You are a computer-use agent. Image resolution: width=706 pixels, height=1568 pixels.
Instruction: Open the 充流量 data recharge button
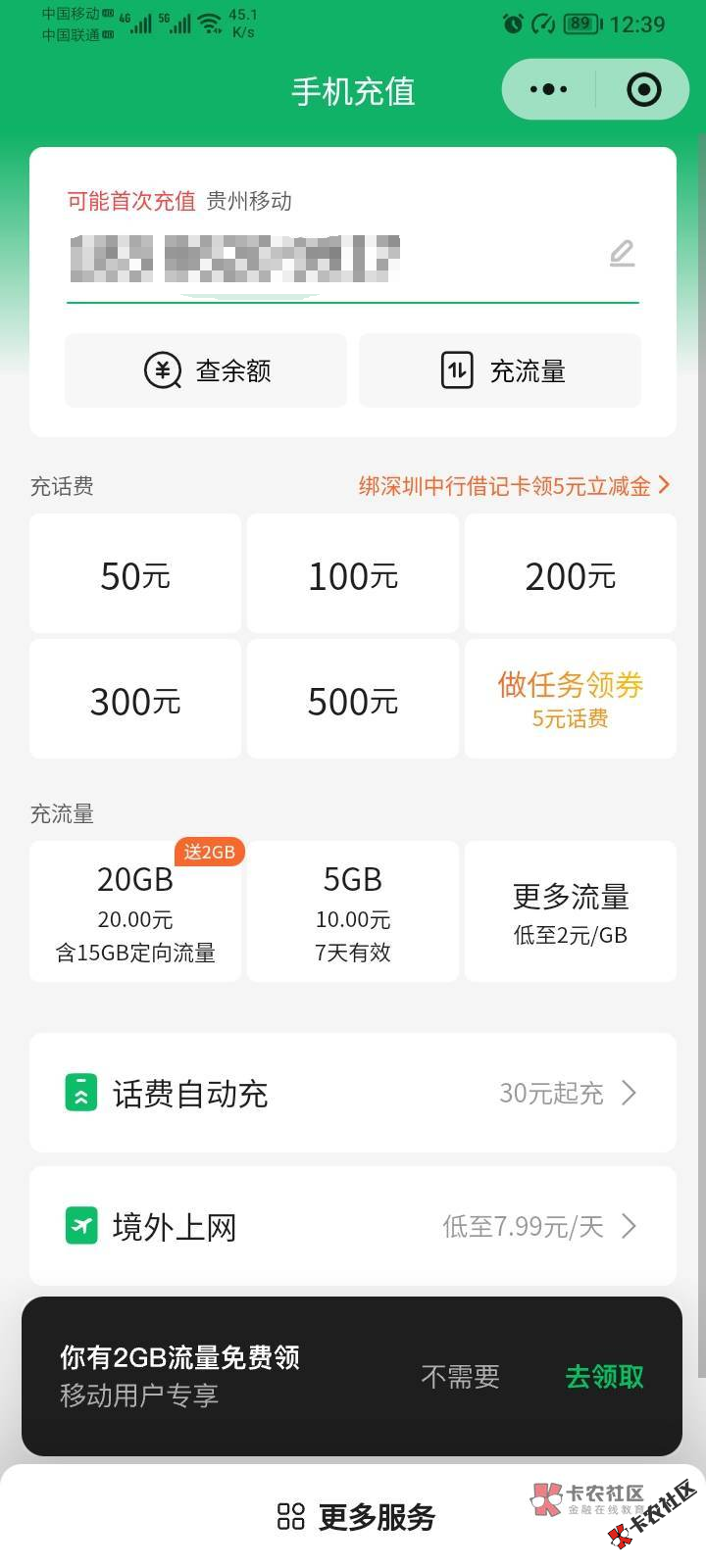coord(500,370)
